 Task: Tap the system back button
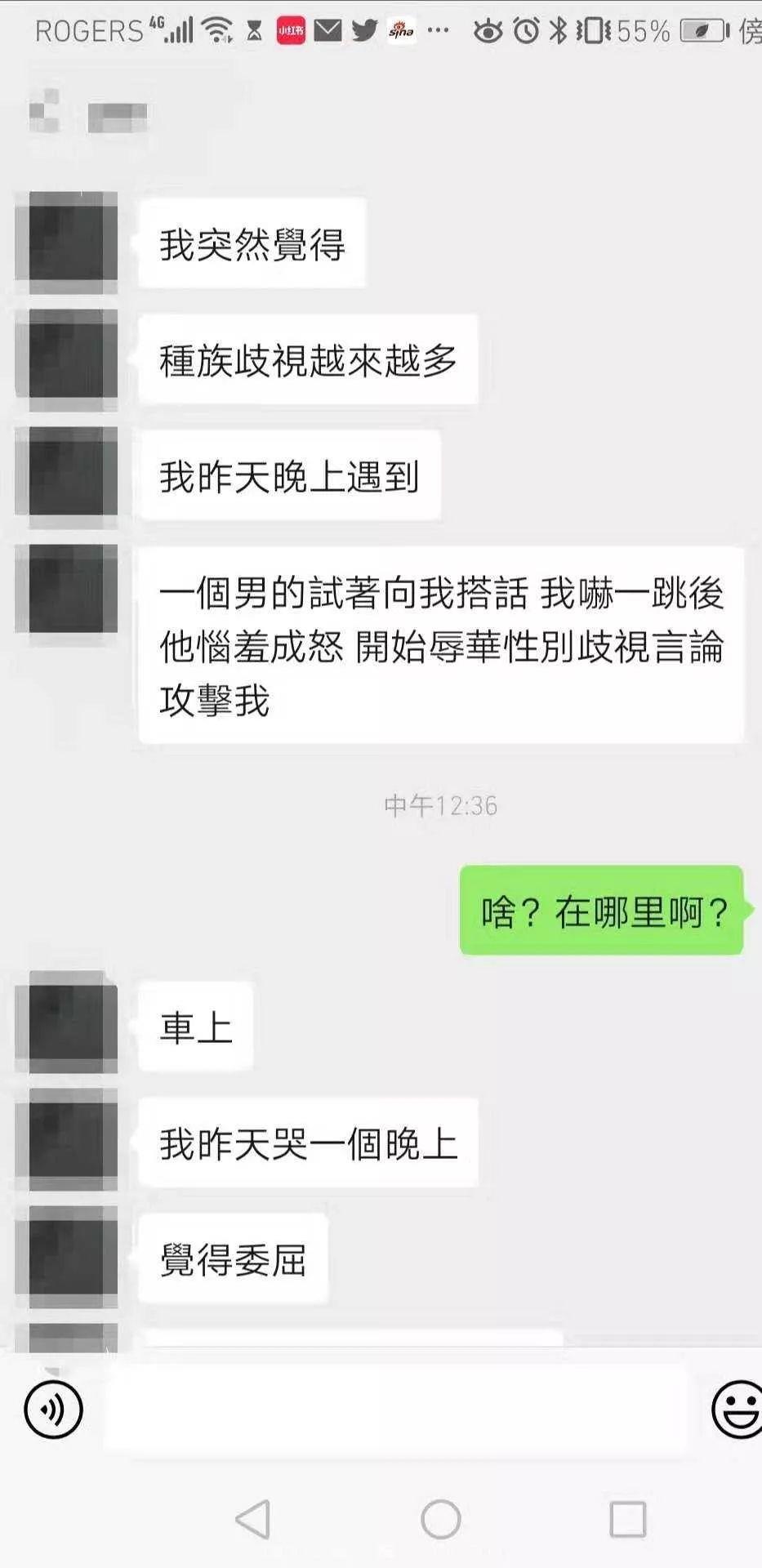(252, 1520)
